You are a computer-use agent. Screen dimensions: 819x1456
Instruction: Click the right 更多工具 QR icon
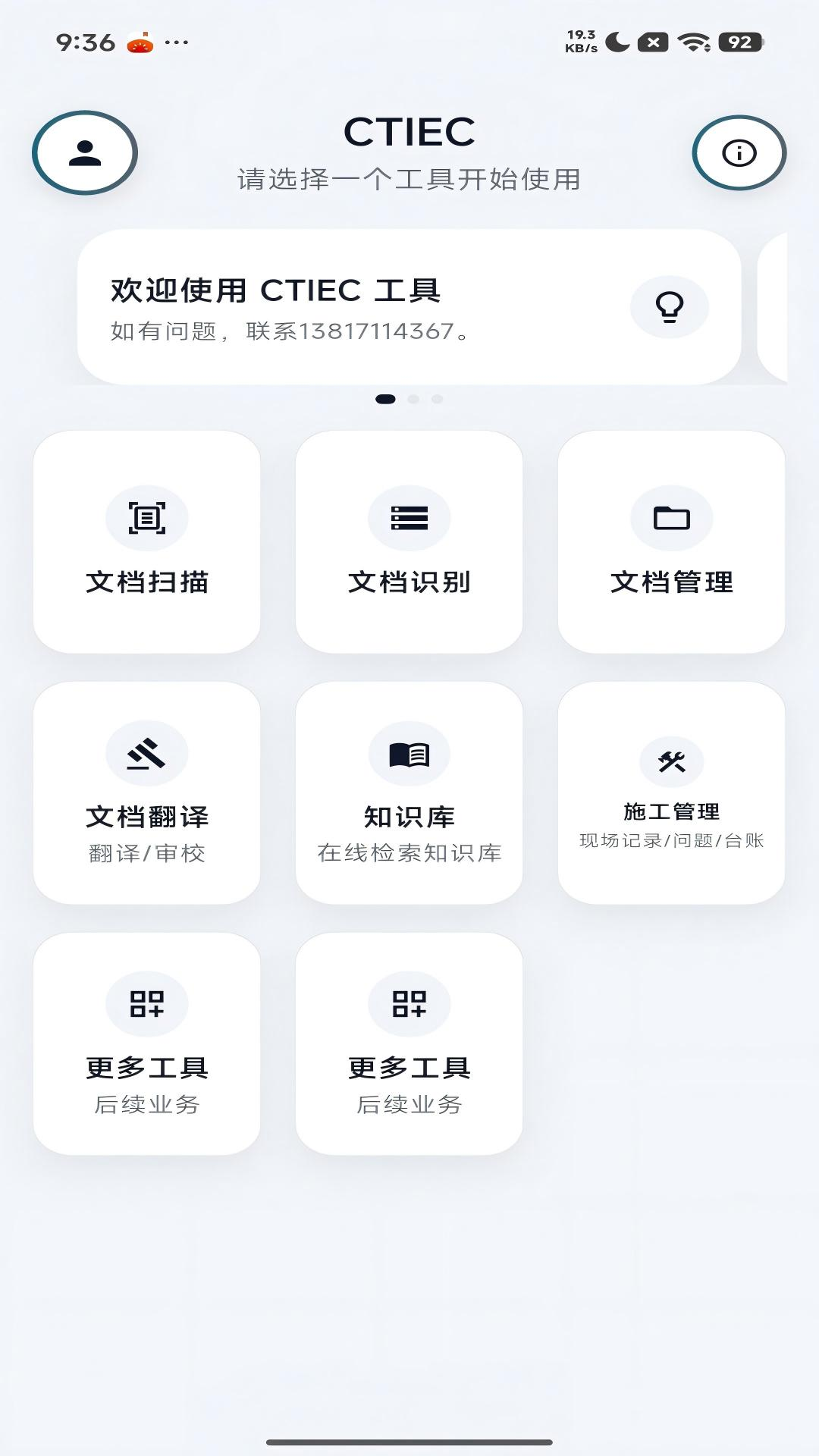click(409, 1004)
